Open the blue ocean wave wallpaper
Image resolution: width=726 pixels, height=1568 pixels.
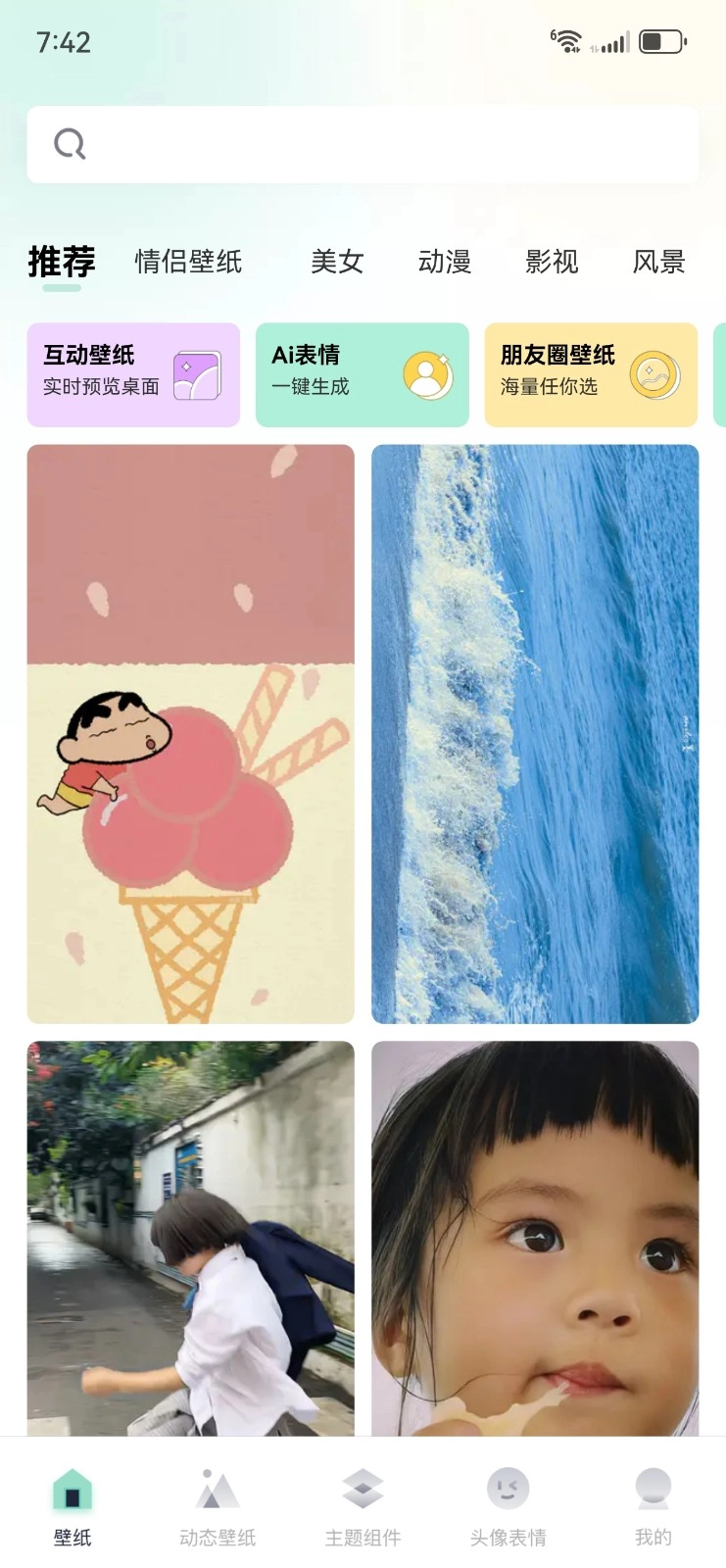(x=535, y=733)
